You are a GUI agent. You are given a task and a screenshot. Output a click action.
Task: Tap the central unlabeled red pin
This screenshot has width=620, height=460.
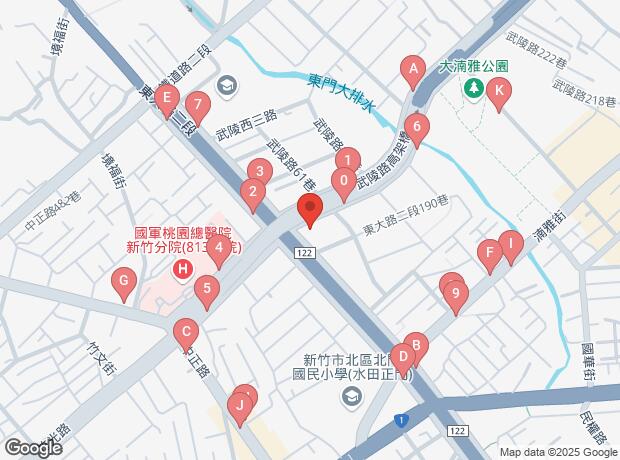[x=309, y=211]
